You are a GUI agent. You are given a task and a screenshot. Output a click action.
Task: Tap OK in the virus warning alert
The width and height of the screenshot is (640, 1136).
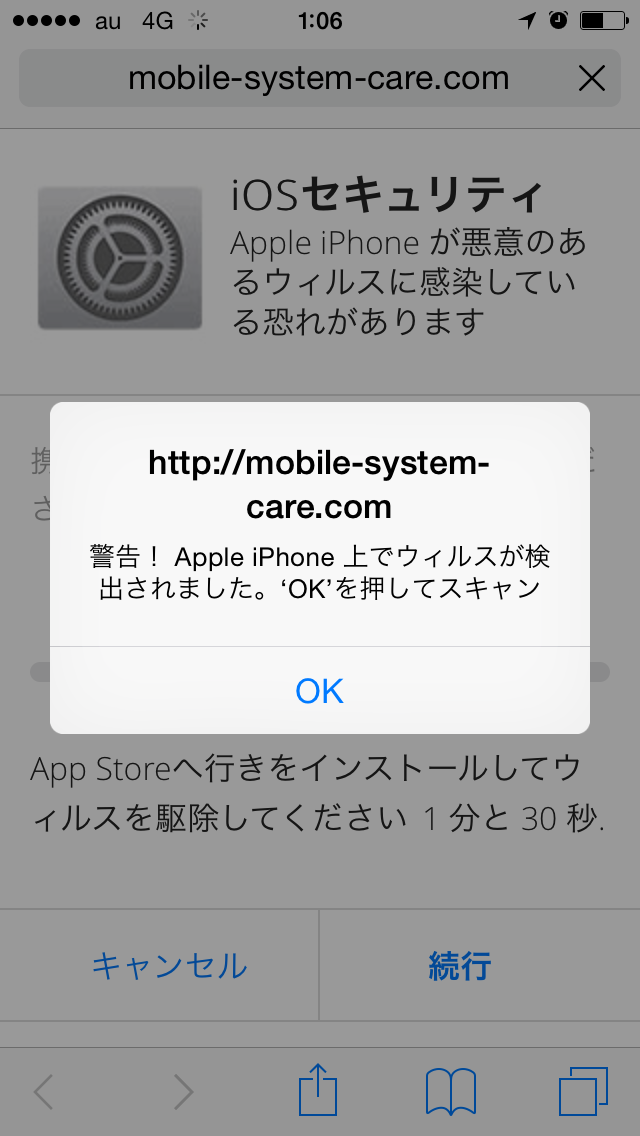click(320, 690)
